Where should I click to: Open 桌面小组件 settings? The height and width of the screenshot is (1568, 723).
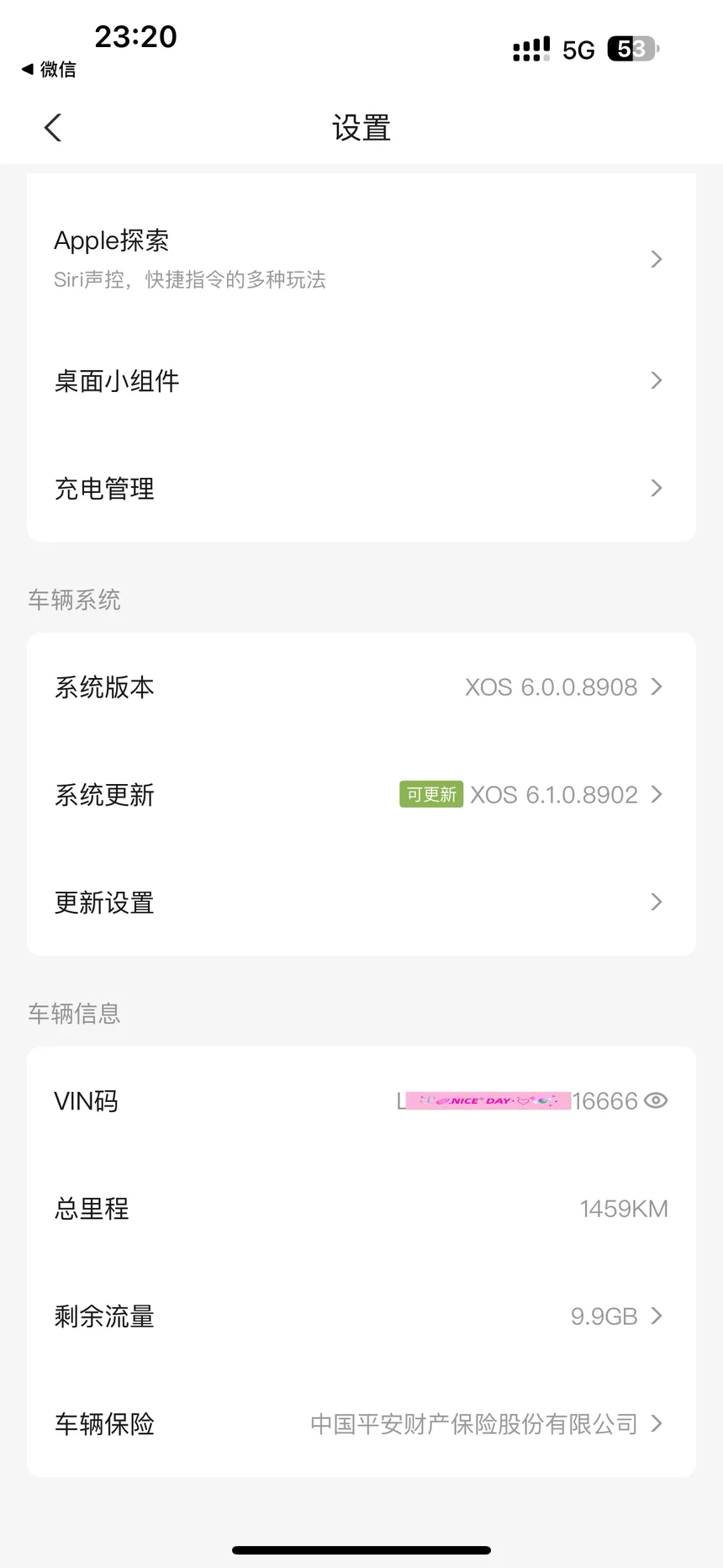point(361,381)
